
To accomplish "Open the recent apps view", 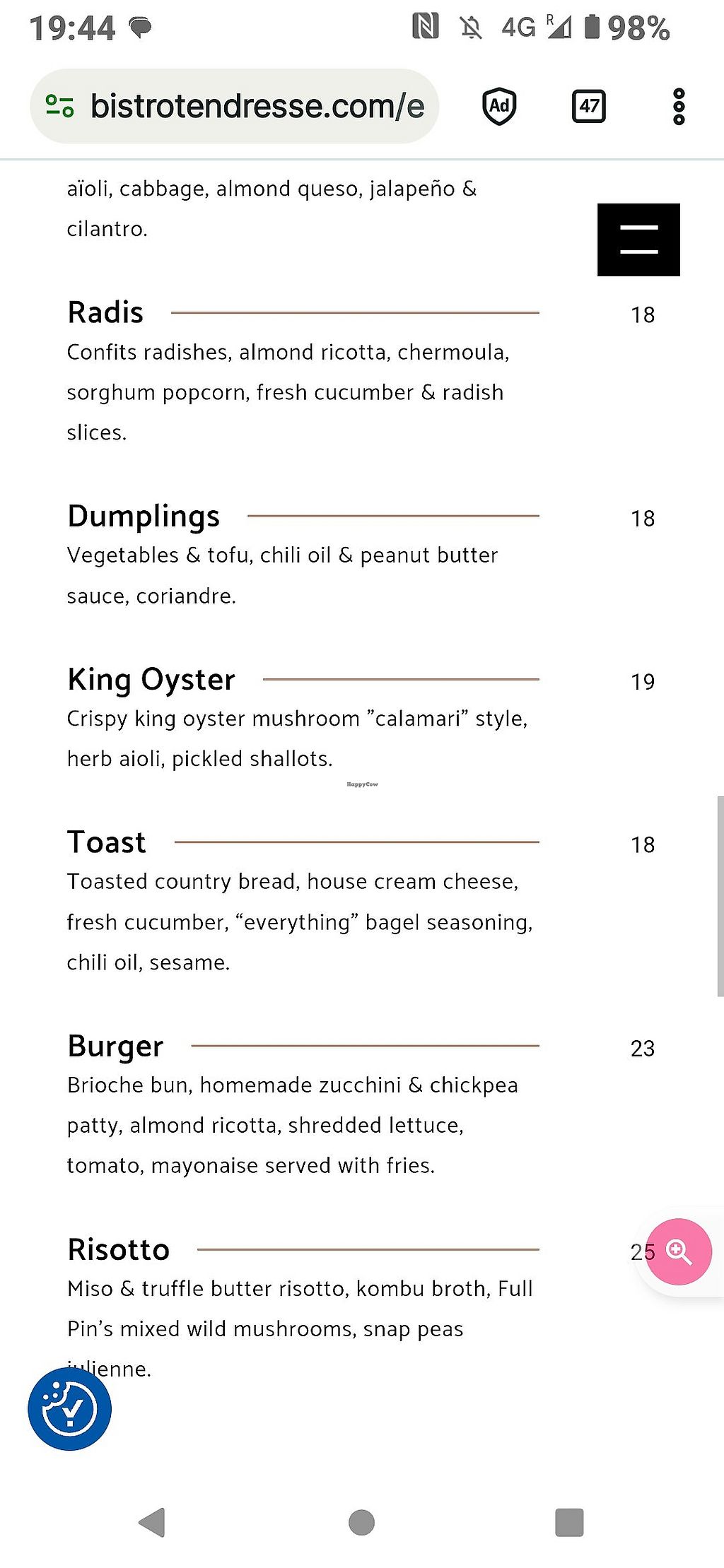I will tap(569, 1522).
